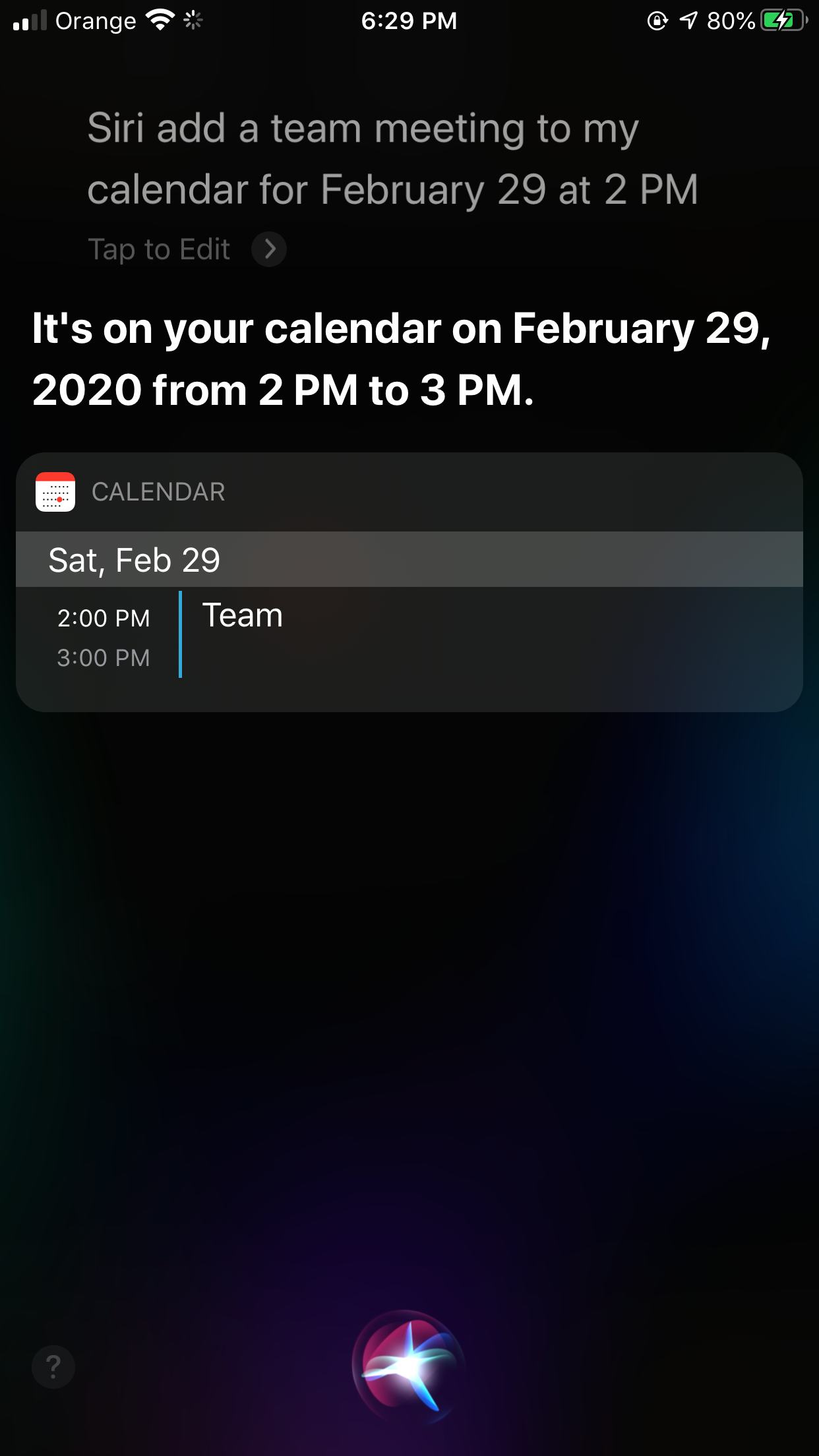
Task: Tap the network activity spinner icon
Action: point(192,20)
